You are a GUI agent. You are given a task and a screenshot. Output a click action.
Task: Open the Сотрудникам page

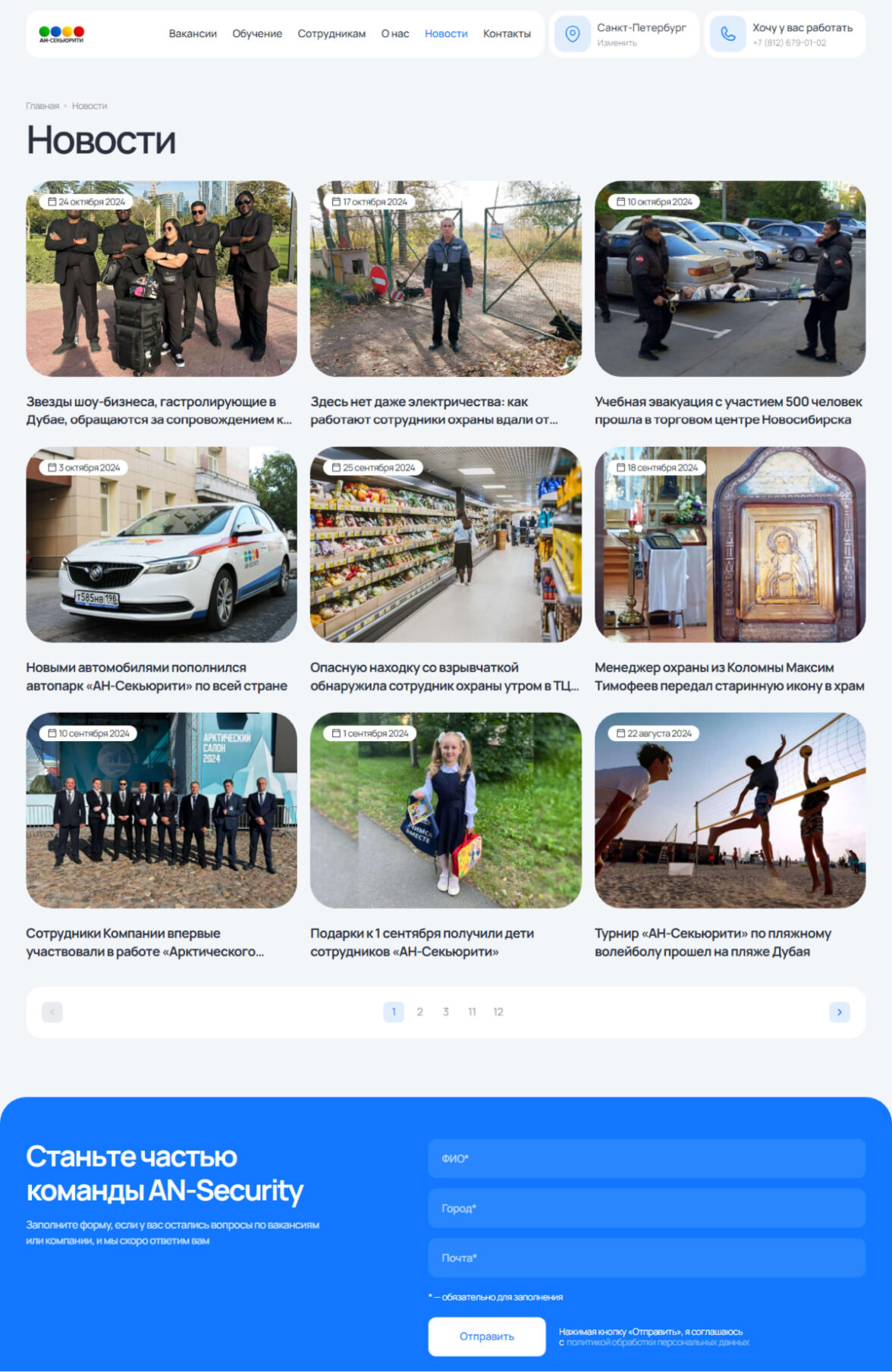pos(331,33)
